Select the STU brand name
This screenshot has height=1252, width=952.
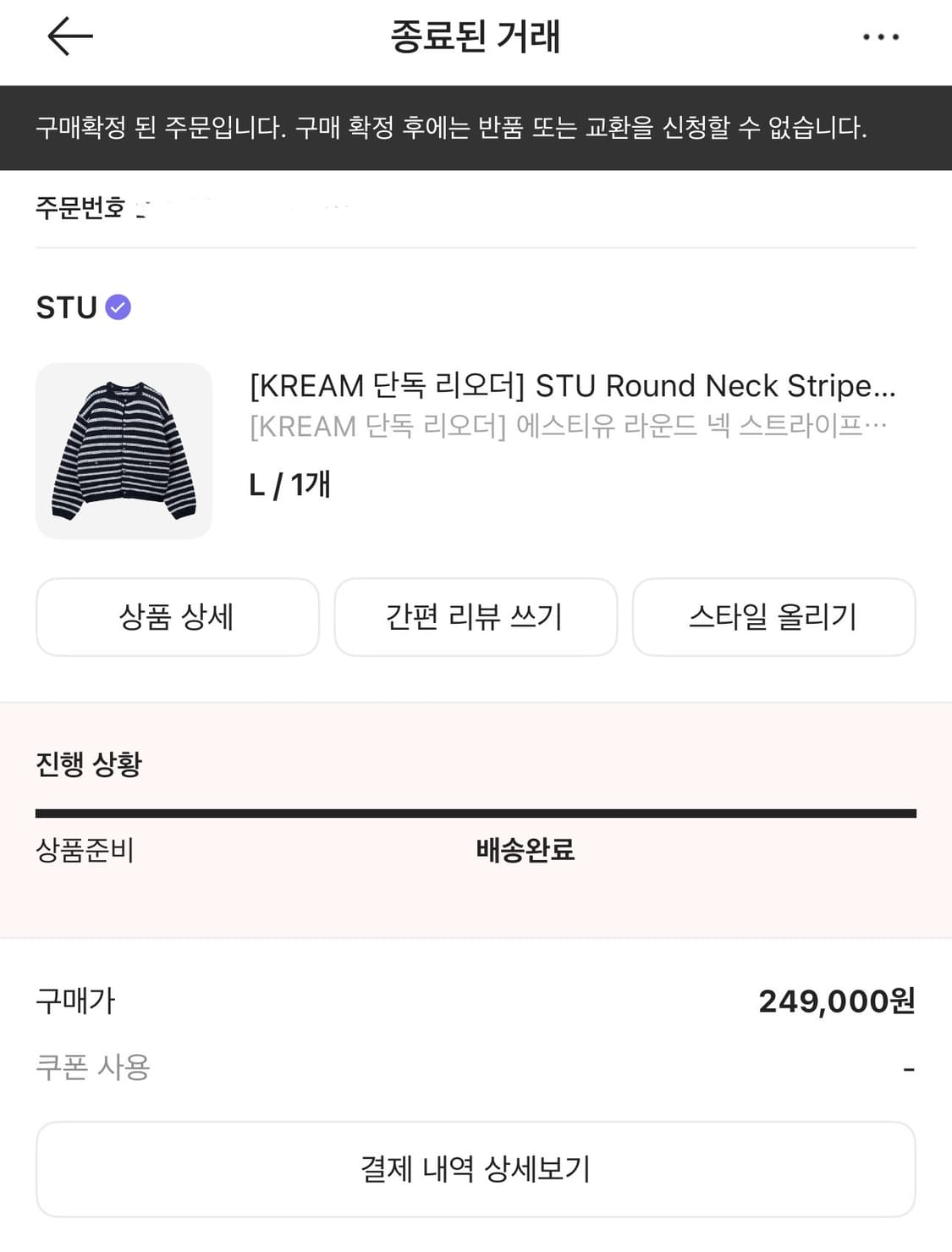coord(64,308)
